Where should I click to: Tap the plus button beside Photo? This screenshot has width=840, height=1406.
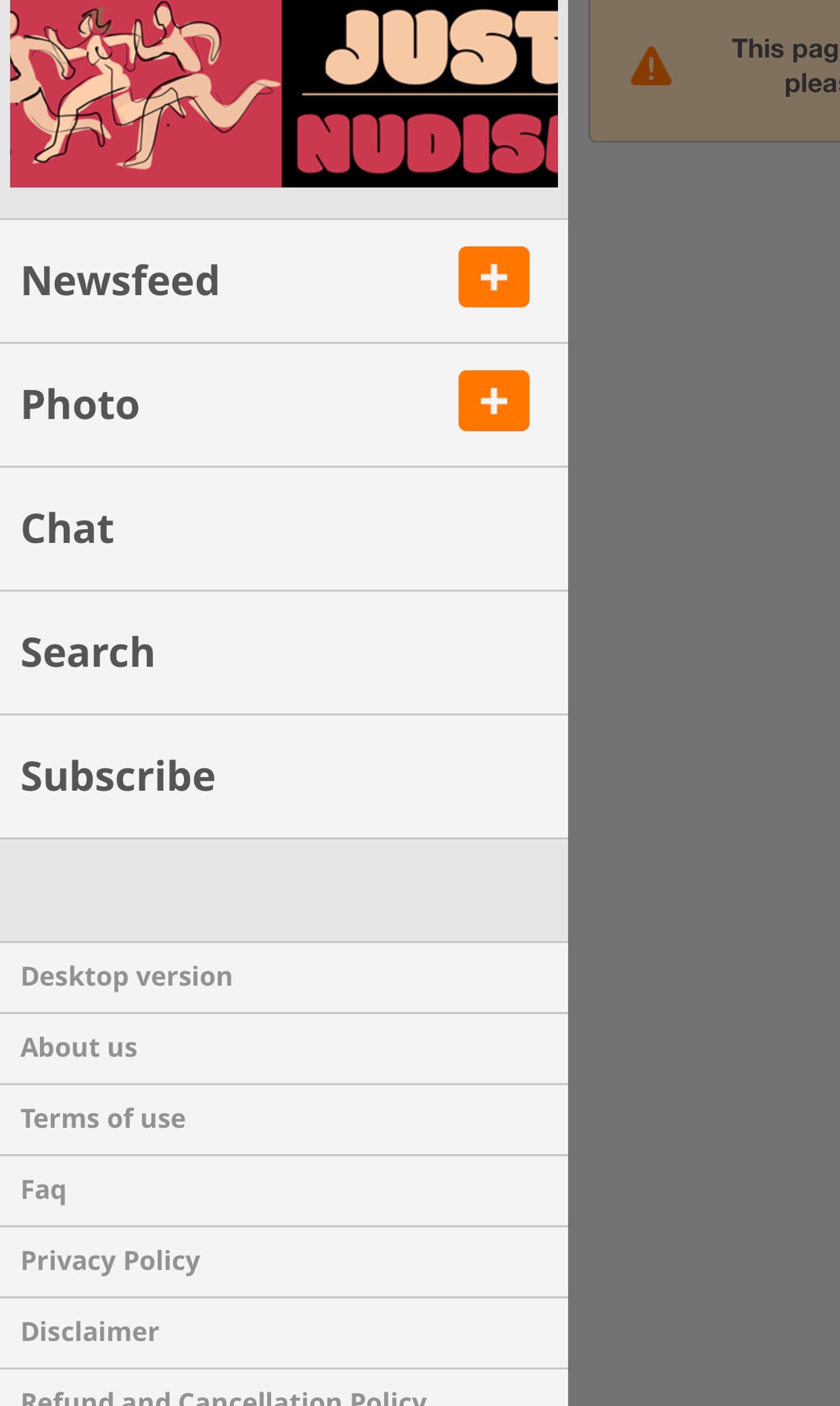tap(493, 401)
